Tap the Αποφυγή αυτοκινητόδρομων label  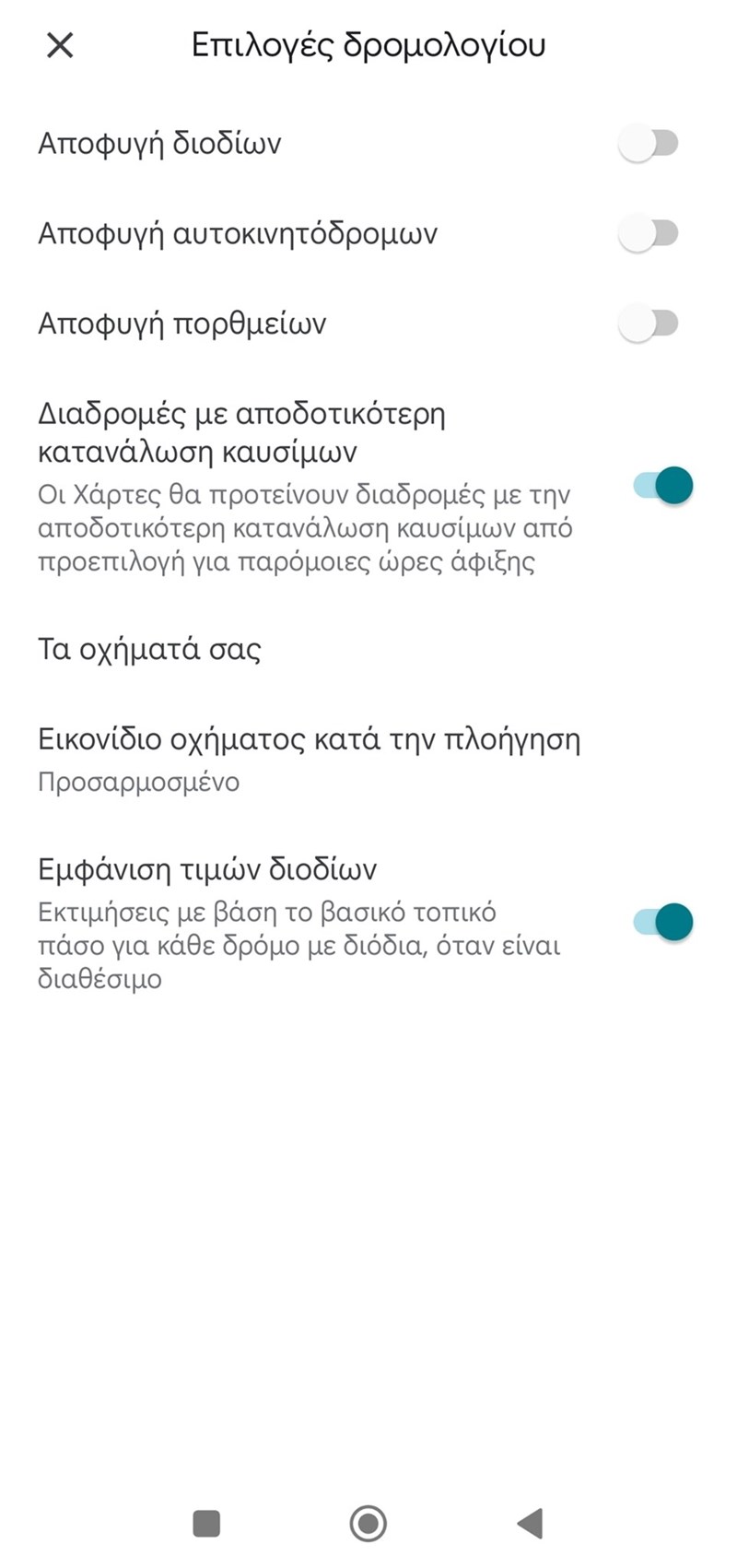[241, 233]
